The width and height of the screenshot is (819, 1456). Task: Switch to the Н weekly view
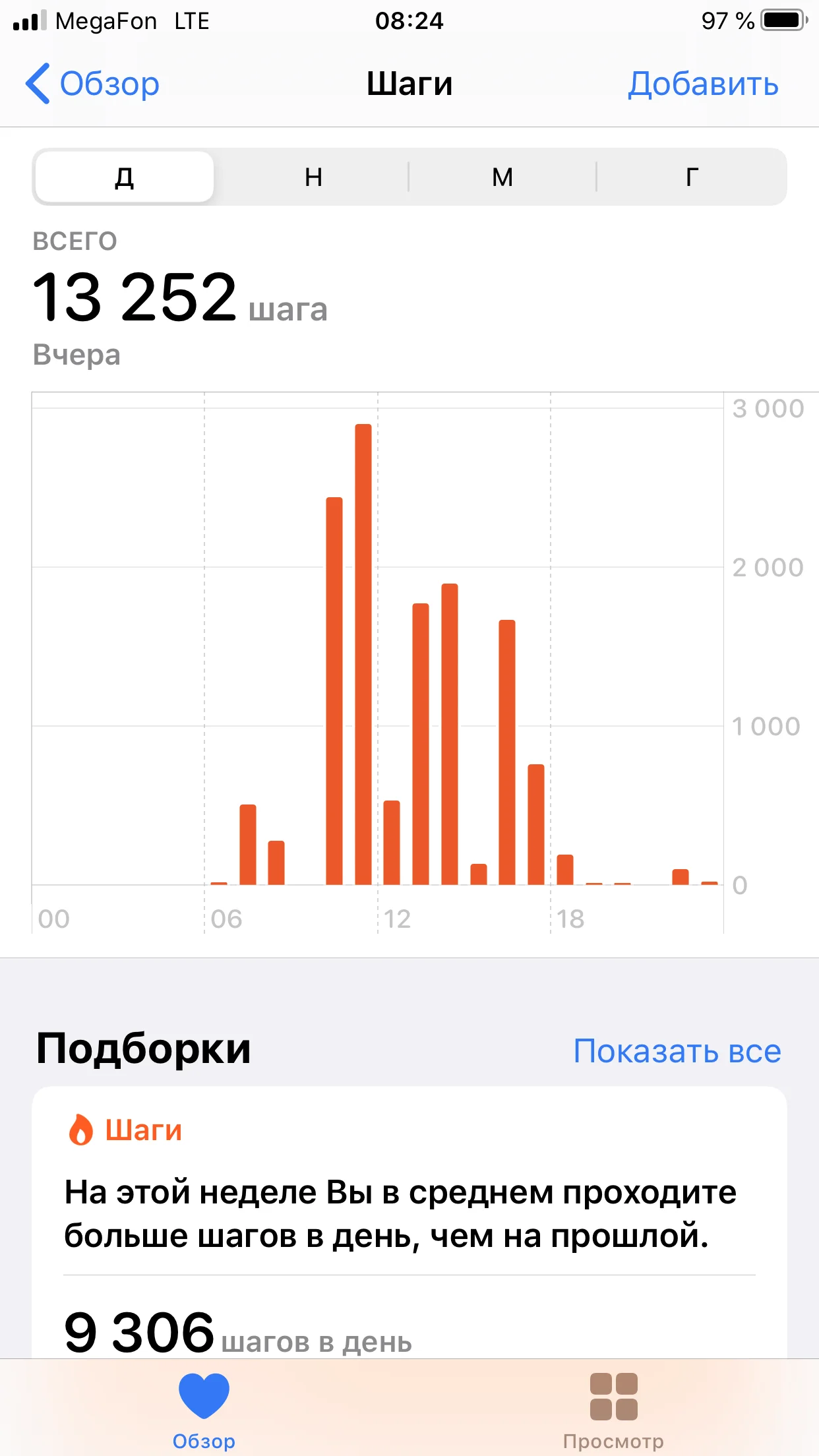(312, 177)
